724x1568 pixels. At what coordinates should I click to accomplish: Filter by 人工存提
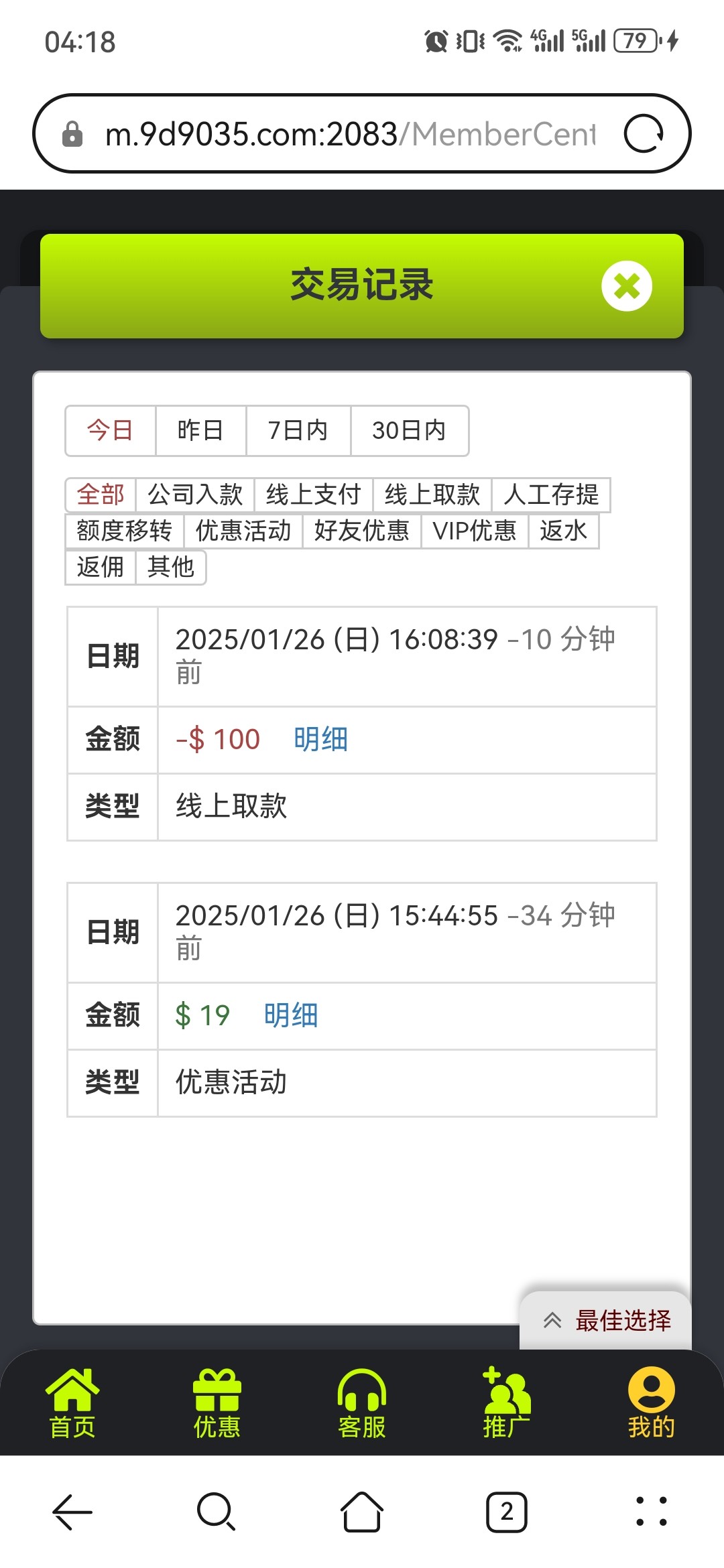click(551, 495)
